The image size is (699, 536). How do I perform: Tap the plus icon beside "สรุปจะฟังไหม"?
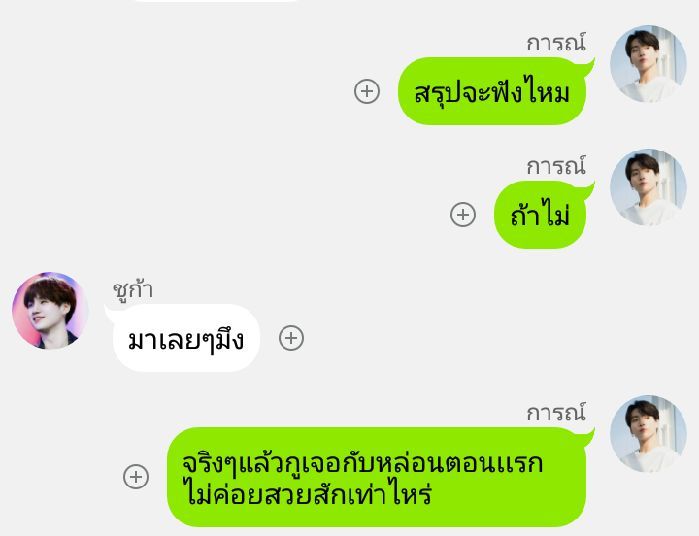[x=367, y=91]
